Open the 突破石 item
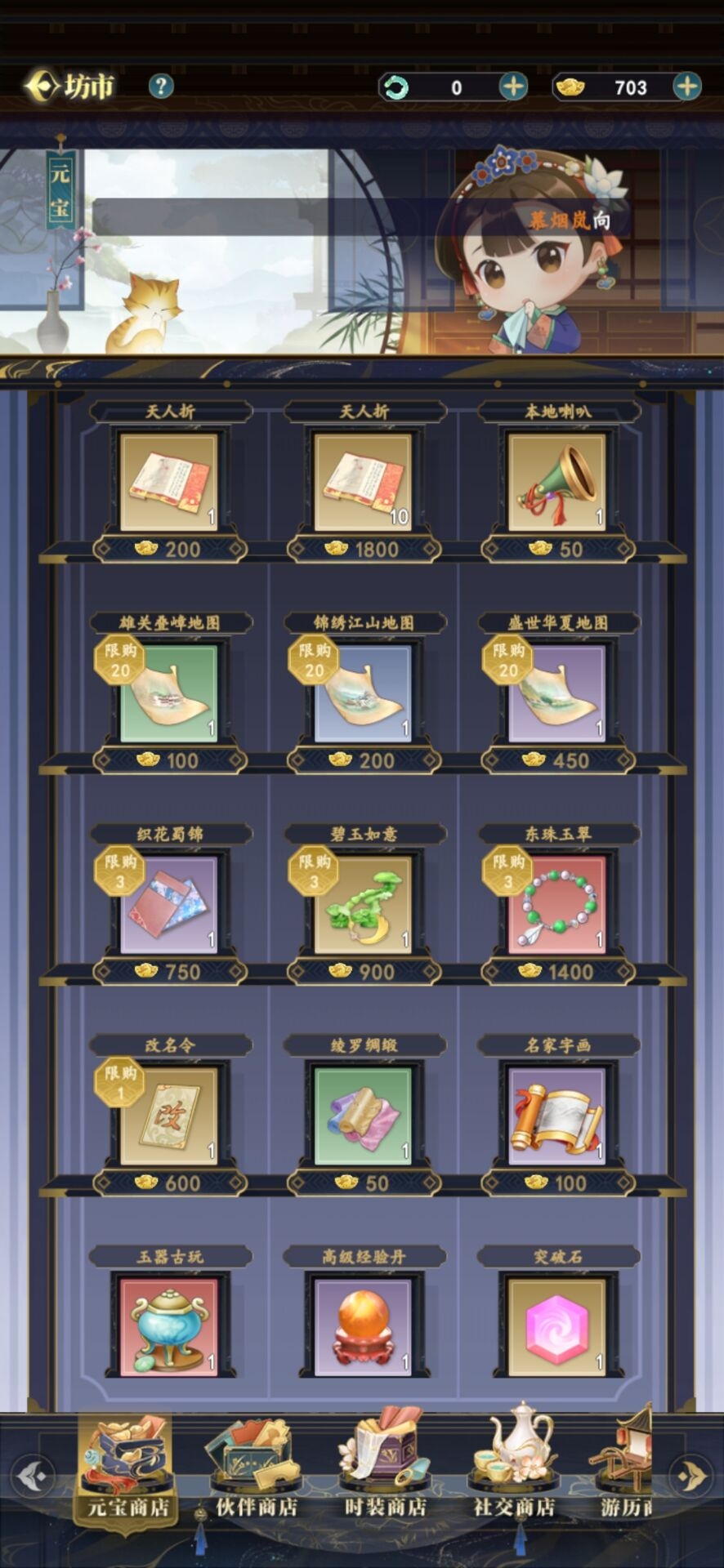The height and width of the screenshot is (1568, 724). pos(556,1328)
